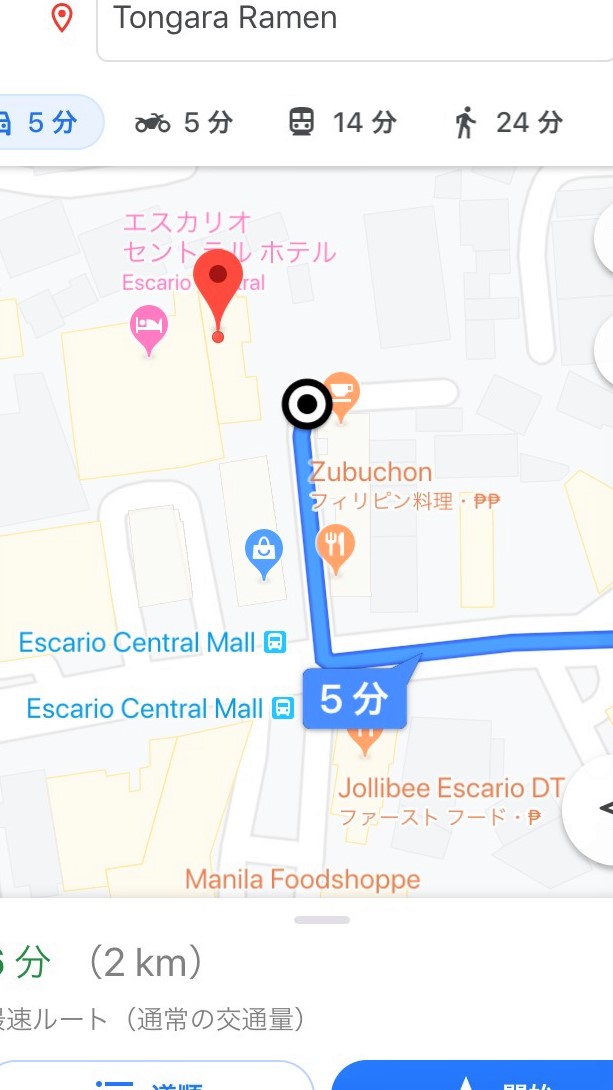This screenshot has height=1090, width=613.
Task: Edit the Tongara Ramen destination field
Action: (x=350, y=22)
